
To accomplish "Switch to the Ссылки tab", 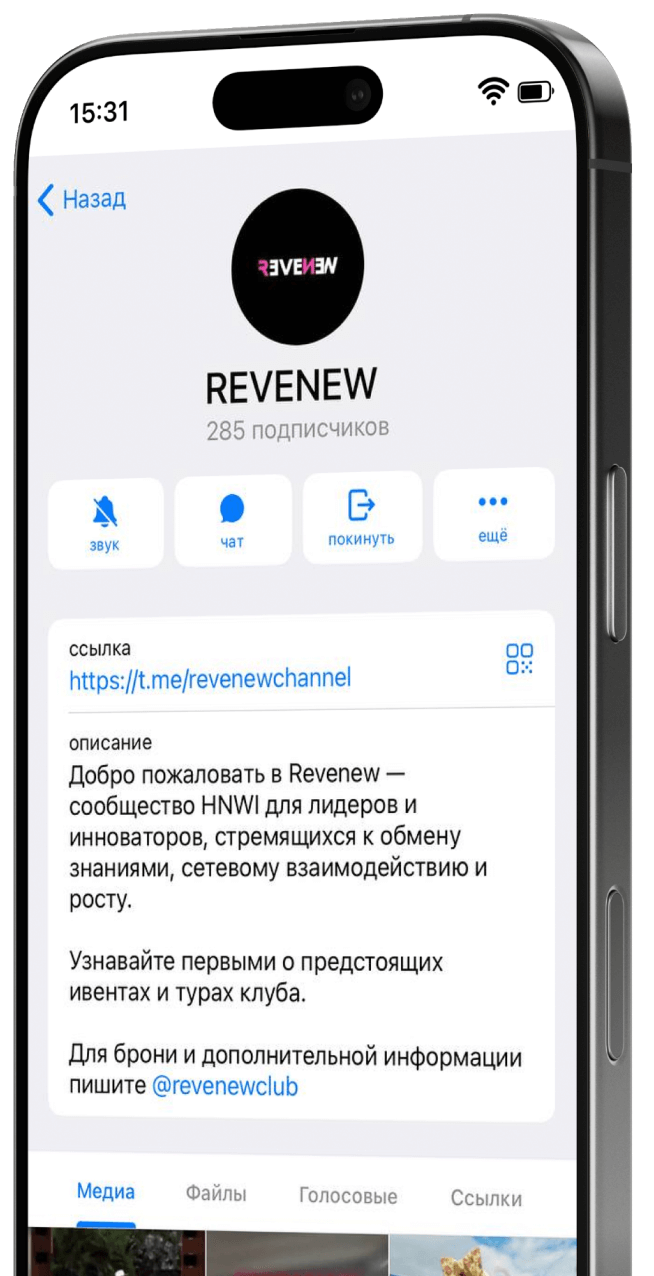I will (486, 1199).
